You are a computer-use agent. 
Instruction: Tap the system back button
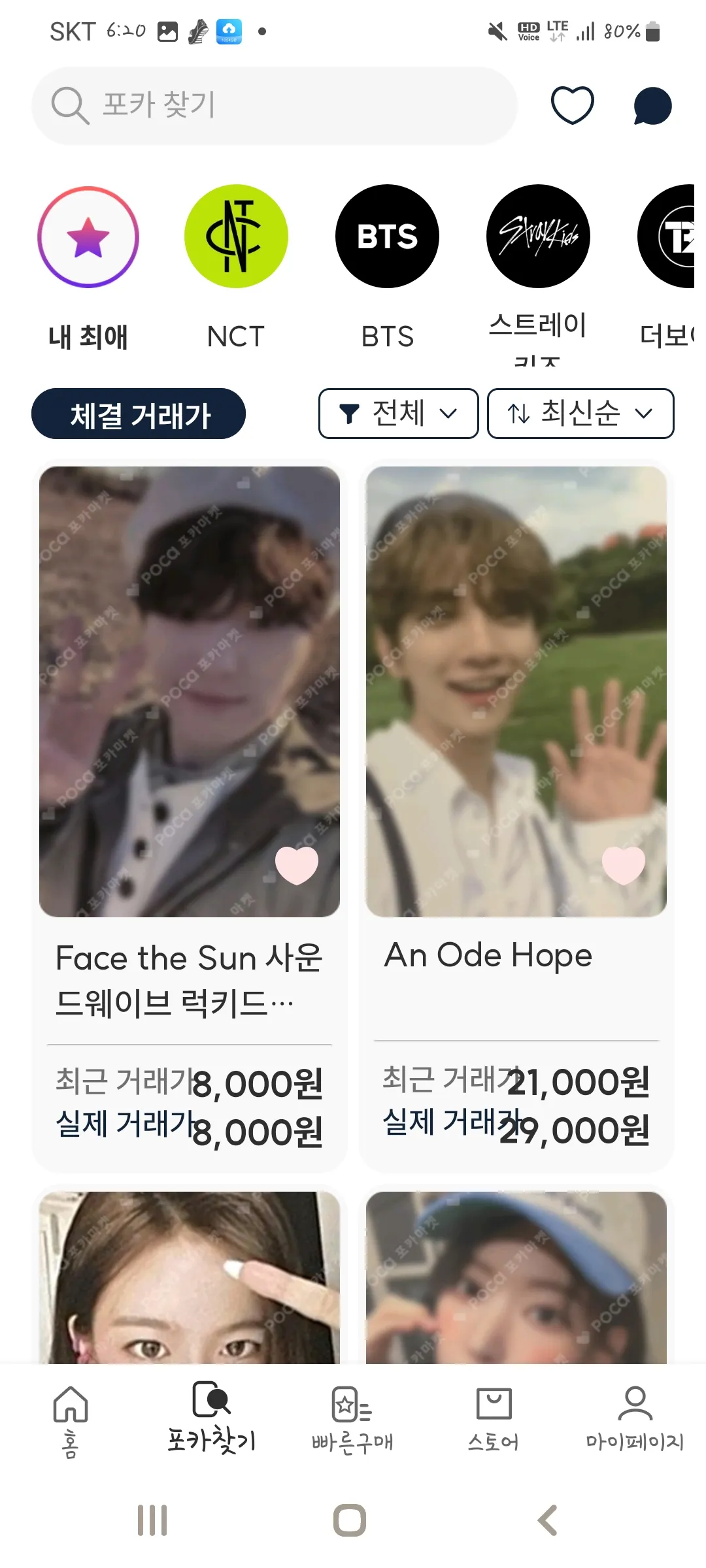click(548, 1520)
